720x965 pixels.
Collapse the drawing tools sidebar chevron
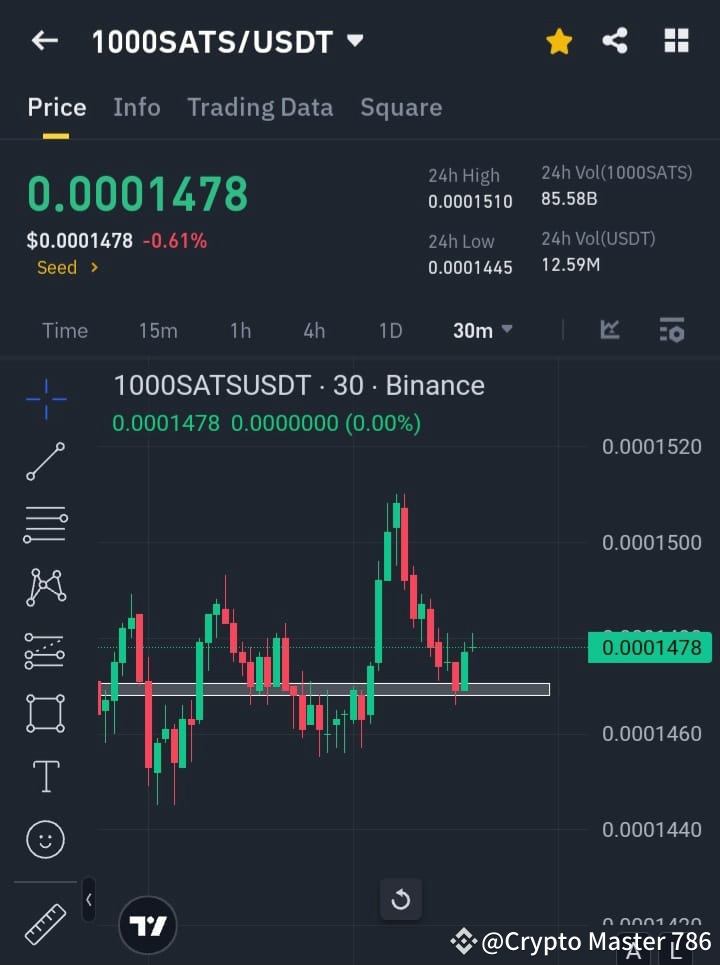click(x=88, y=900)
